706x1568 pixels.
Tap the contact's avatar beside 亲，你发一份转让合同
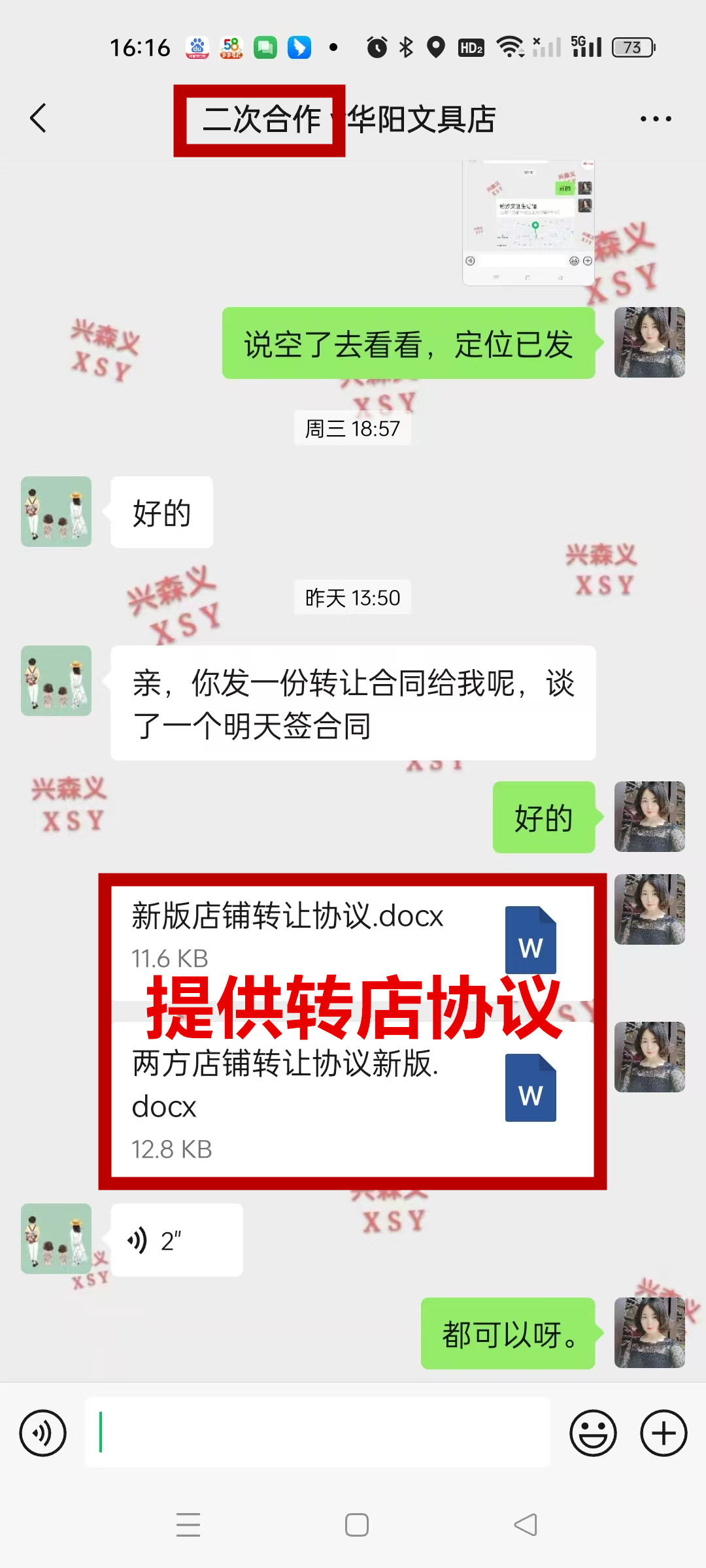[x=56, y=681]
